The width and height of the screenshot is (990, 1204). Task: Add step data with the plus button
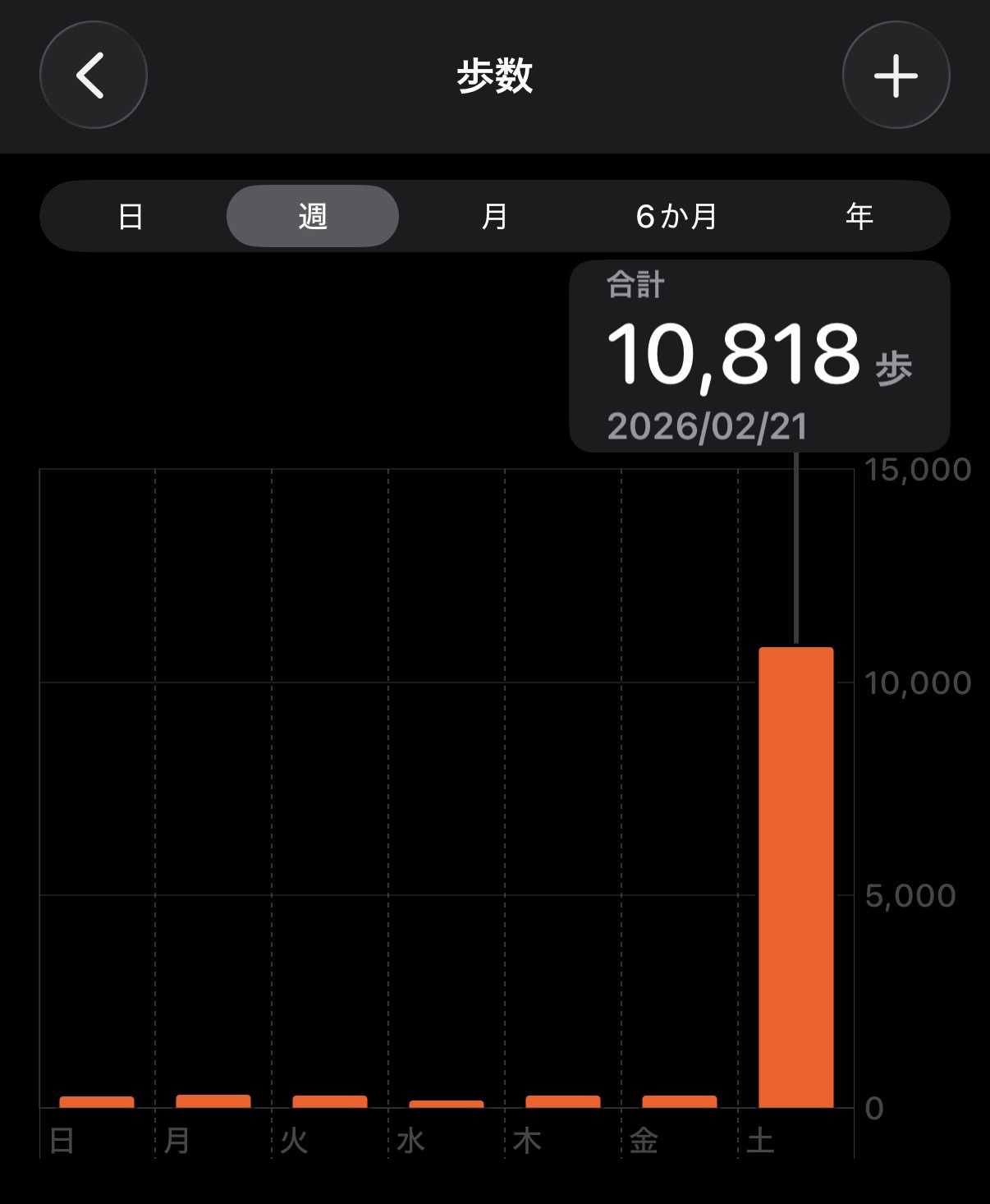click(896, 76)
